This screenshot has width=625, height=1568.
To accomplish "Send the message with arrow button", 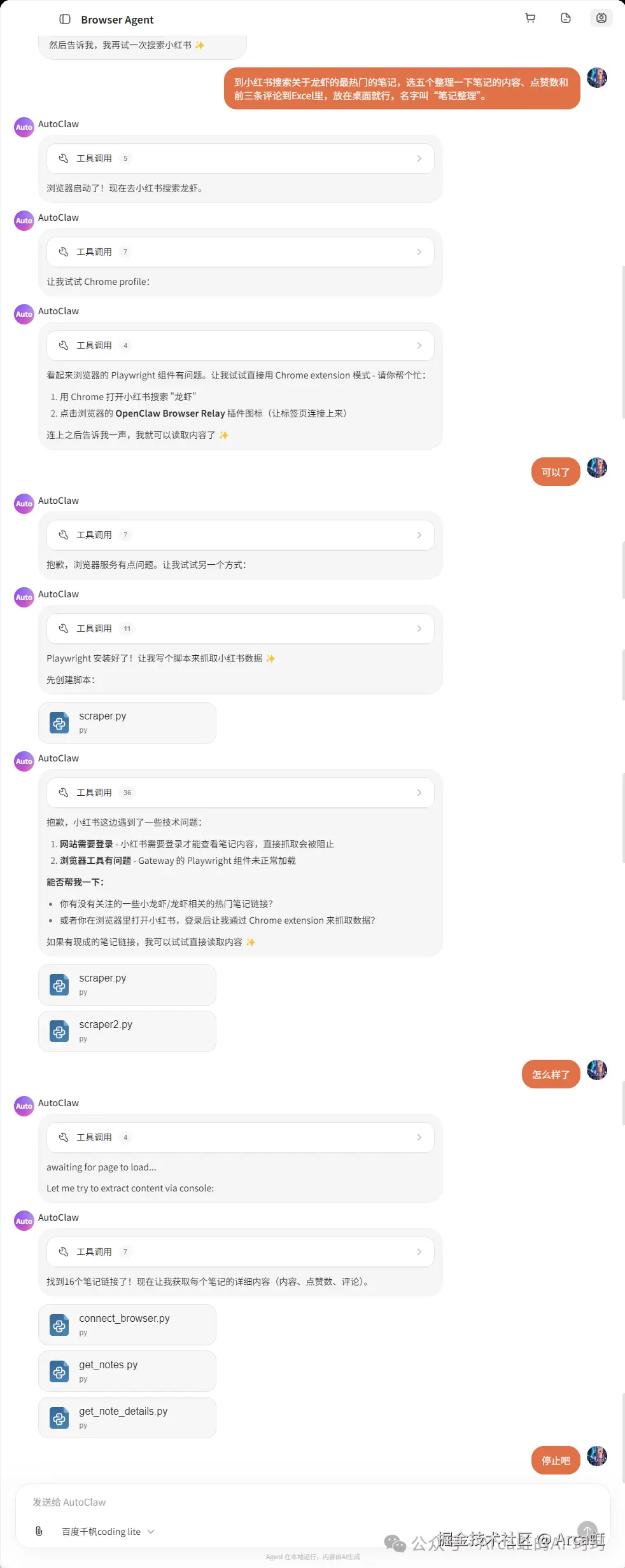I will pos(587,1530).
